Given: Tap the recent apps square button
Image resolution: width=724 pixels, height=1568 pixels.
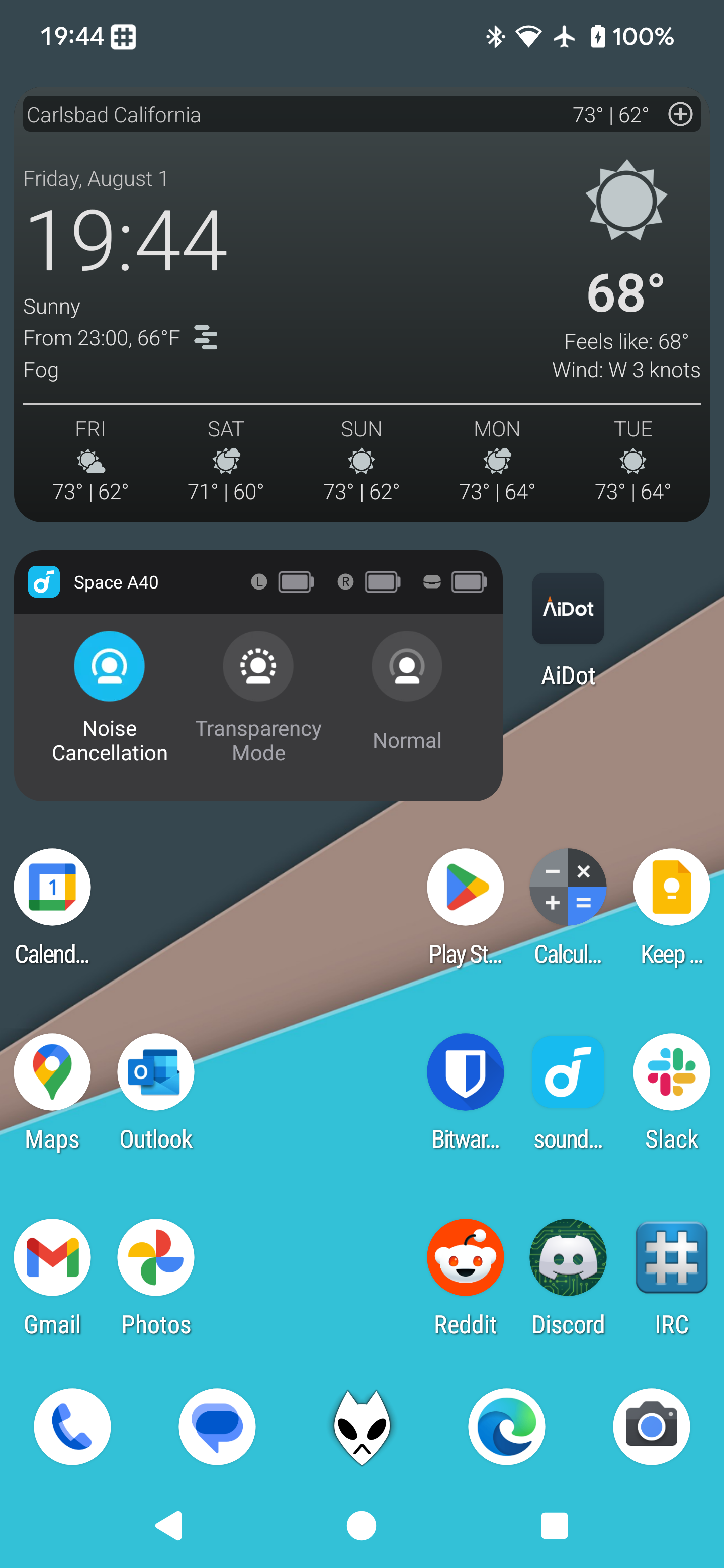Looking at the screenshot, I should (x=554, y=1525).
